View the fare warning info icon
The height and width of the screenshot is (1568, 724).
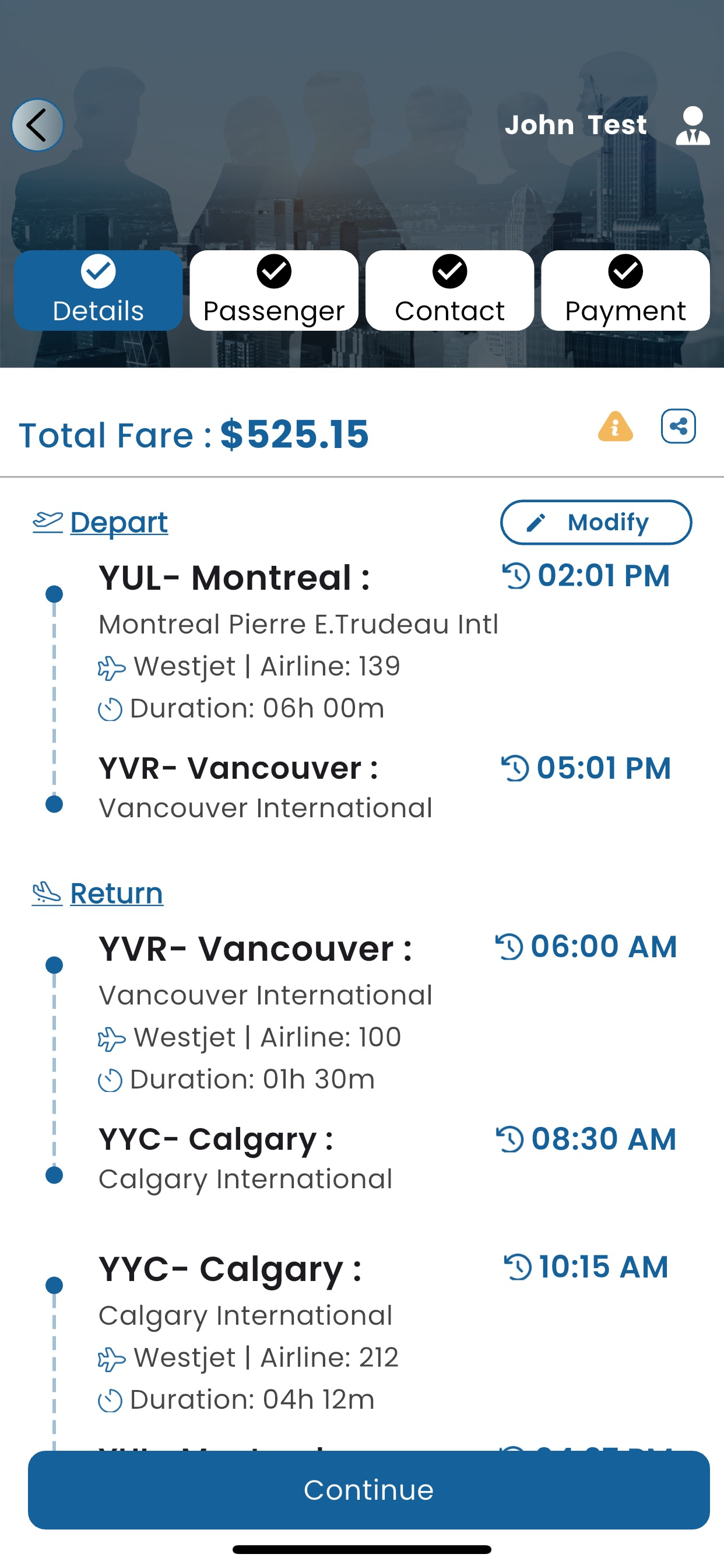[x=615, y=426]
